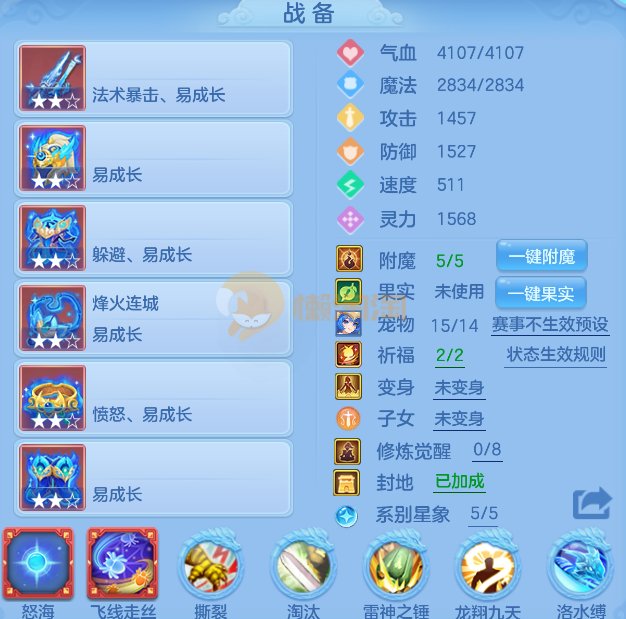Open the 变身 未变身 link

[x=459, y=387]
